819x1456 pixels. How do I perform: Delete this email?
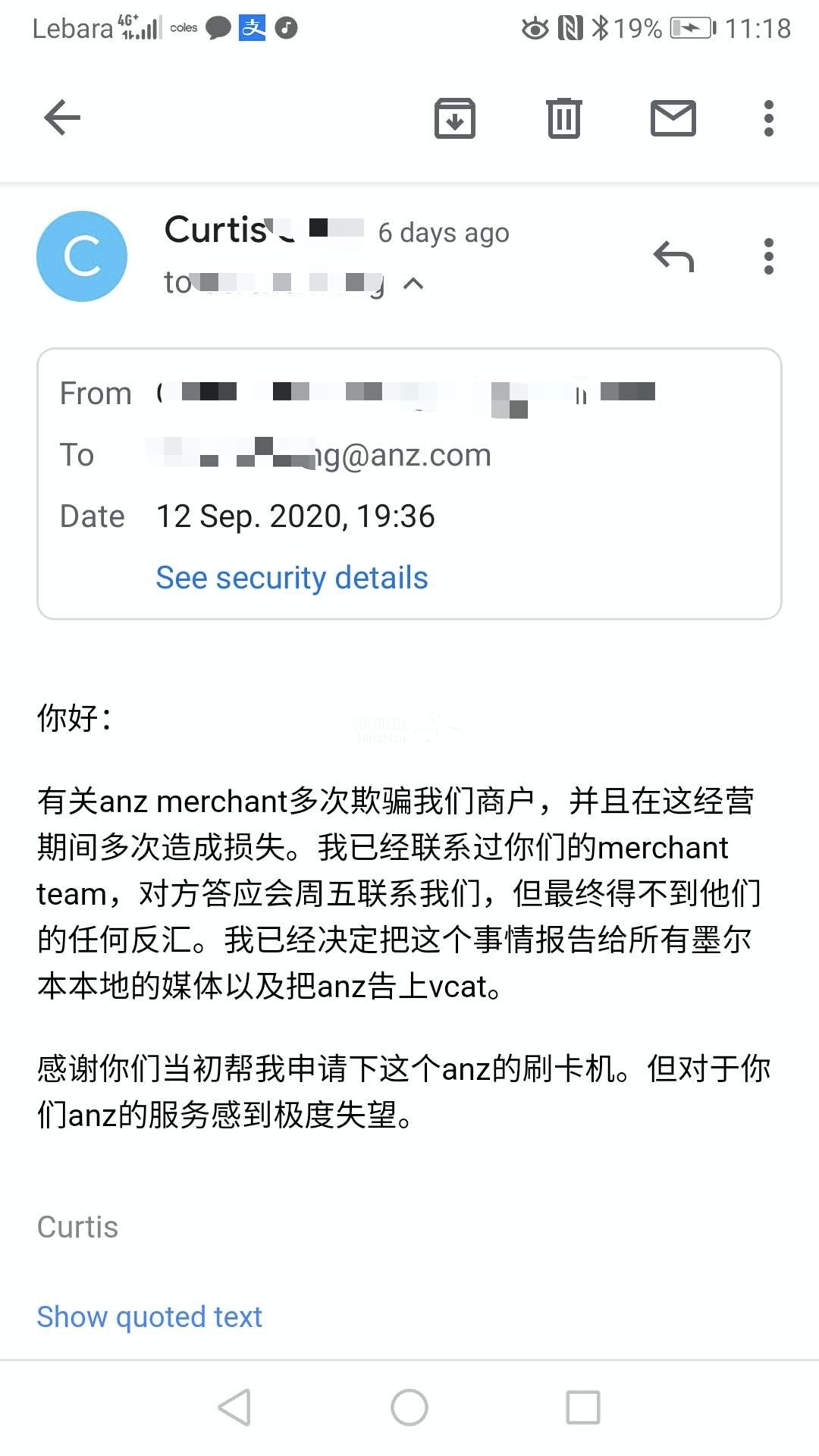tap(563, 118)
